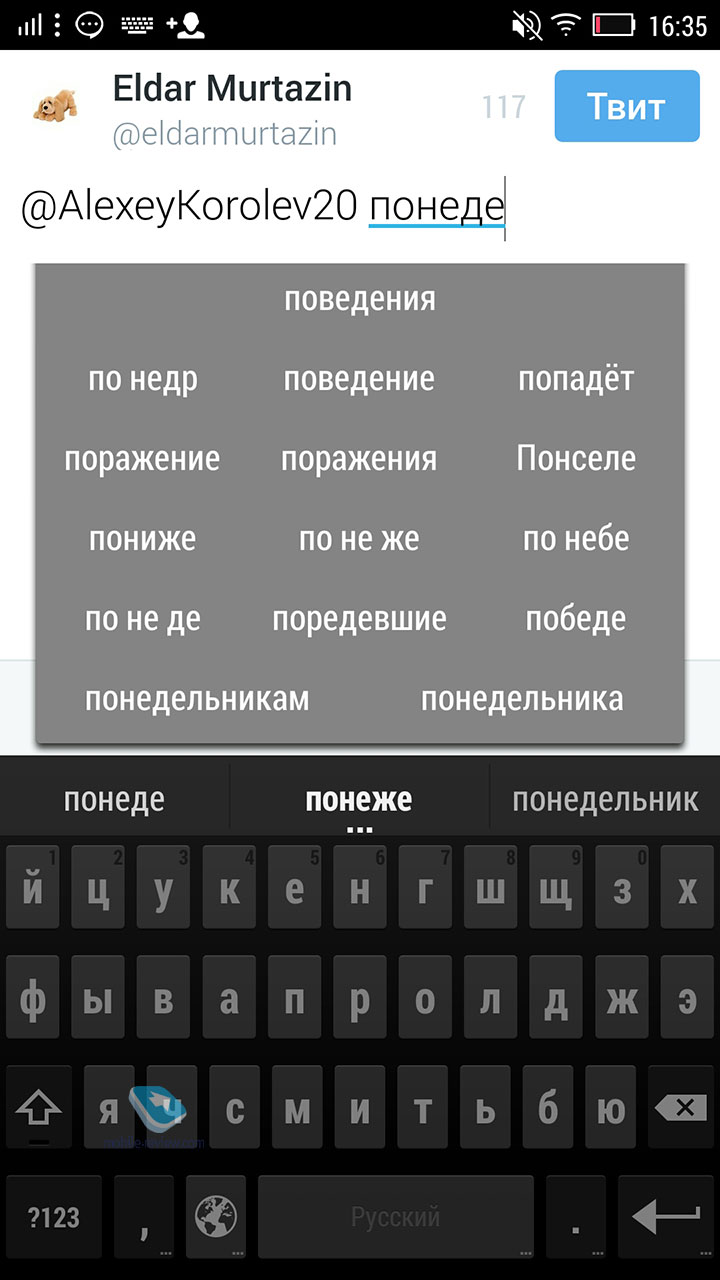Select the suggestion понедельника

[522, 699]
